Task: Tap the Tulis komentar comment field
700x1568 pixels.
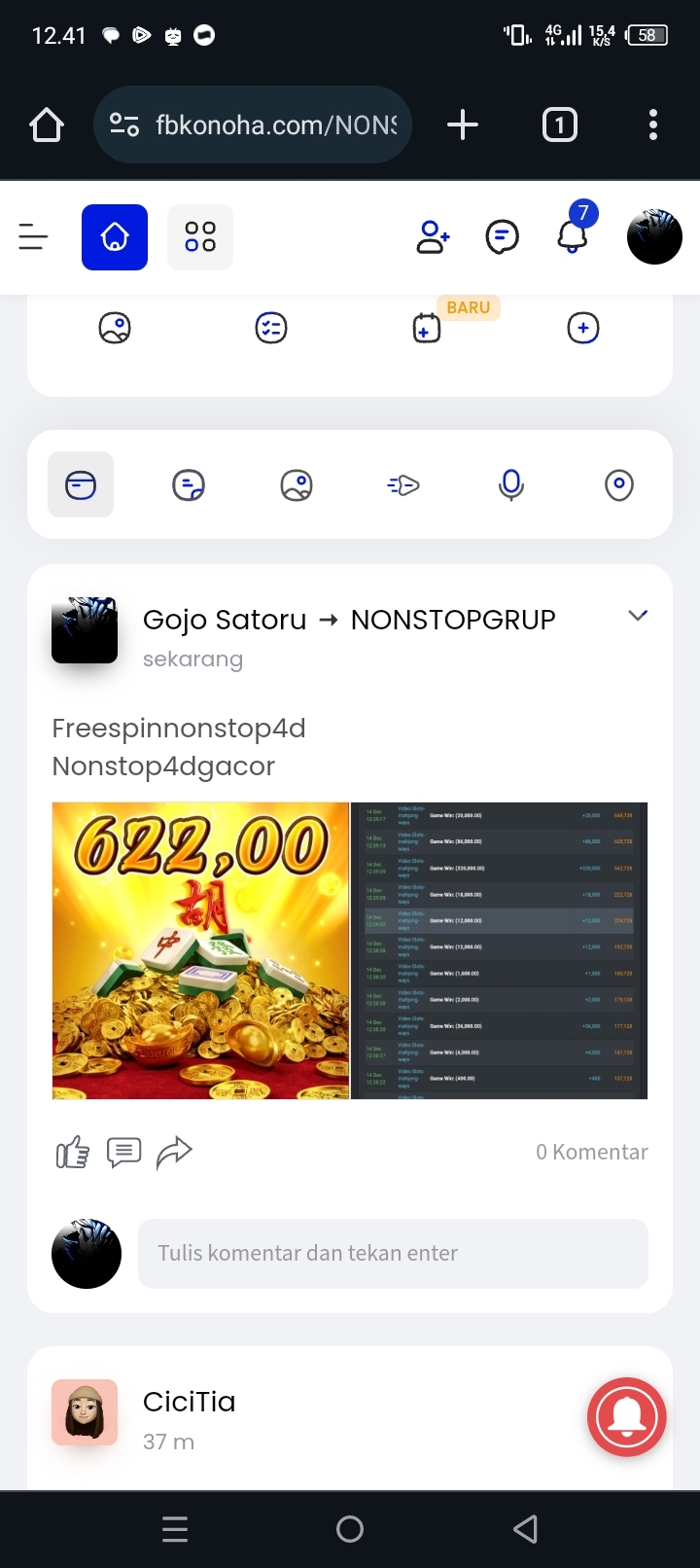Action: (x=393, y=1253)
